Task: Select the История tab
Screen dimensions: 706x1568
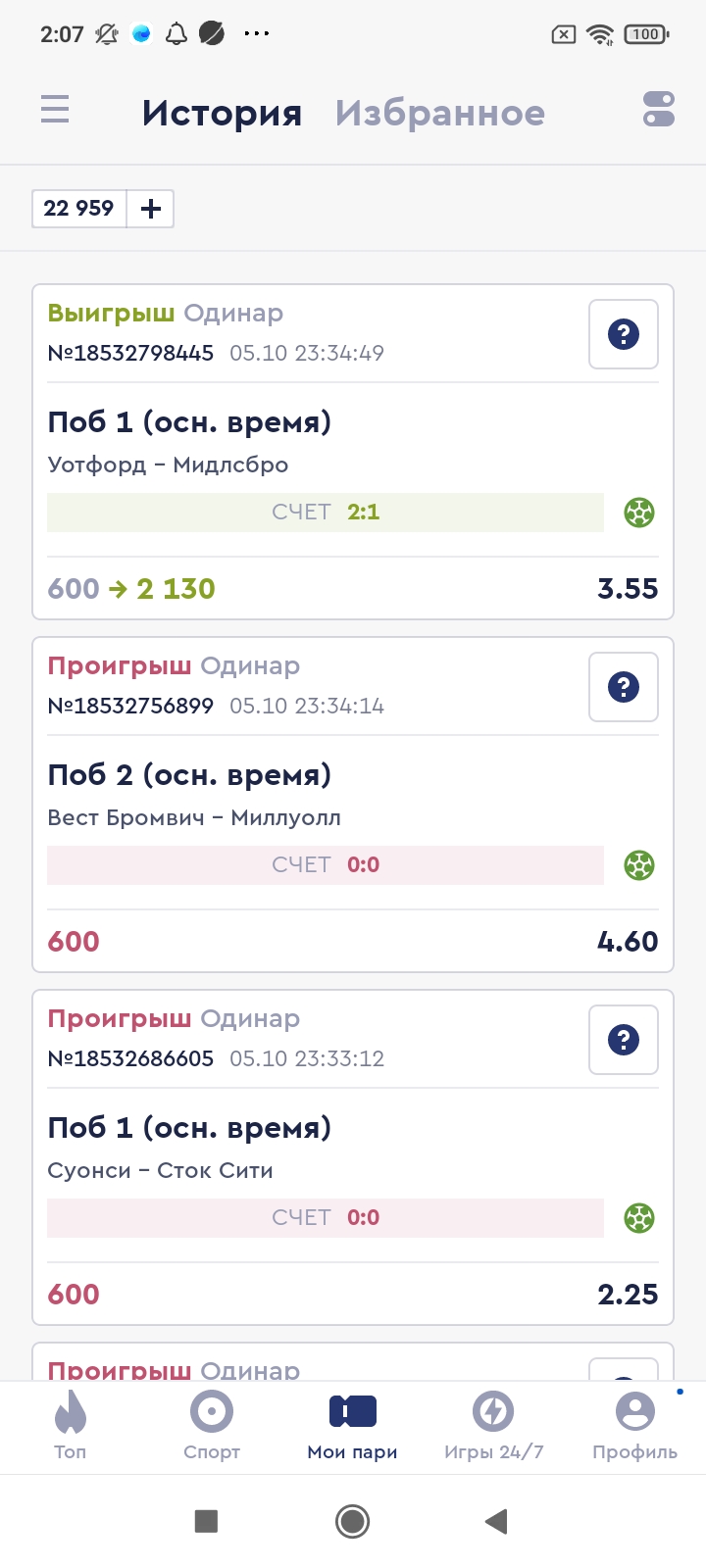Action: pos(222,113)
